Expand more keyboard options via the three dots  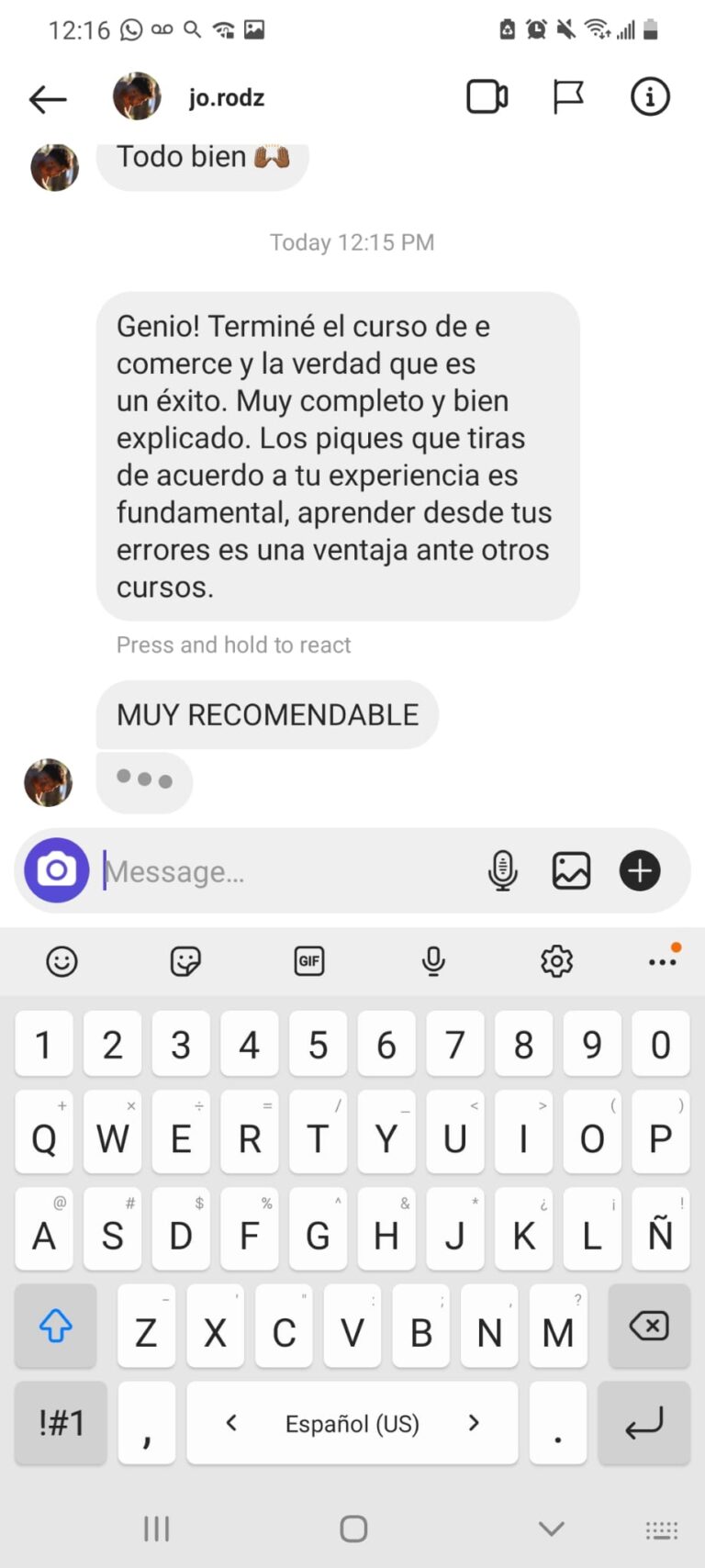[x=663, y=960]
